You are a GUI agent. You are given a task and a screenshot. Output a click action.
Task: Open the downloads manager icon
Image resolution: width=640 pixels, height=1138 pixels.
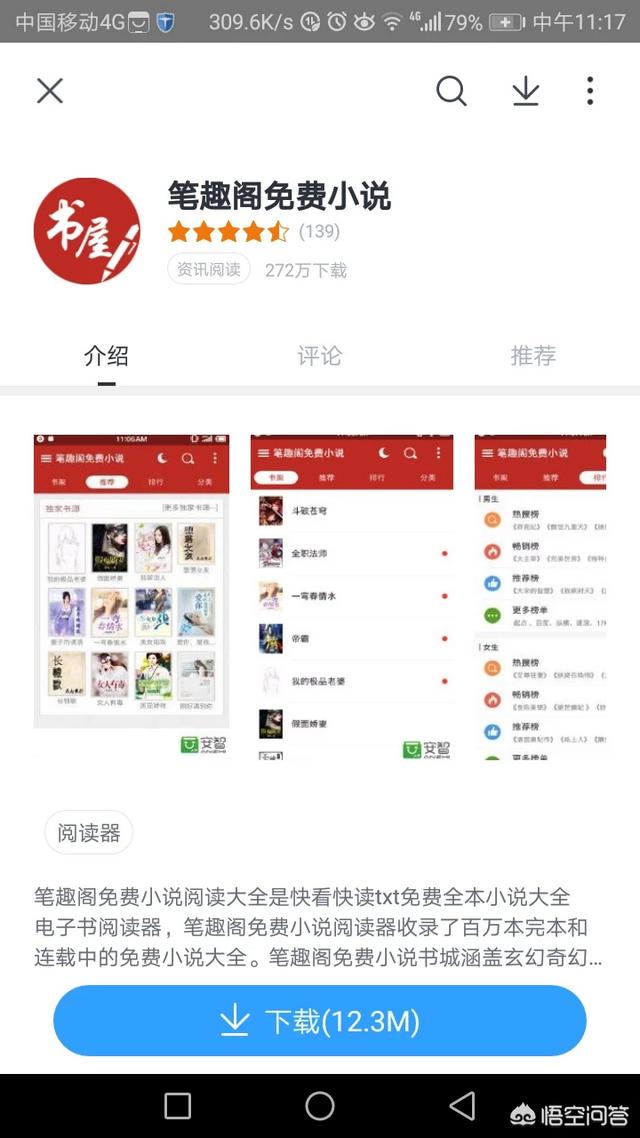click(525, 91)
